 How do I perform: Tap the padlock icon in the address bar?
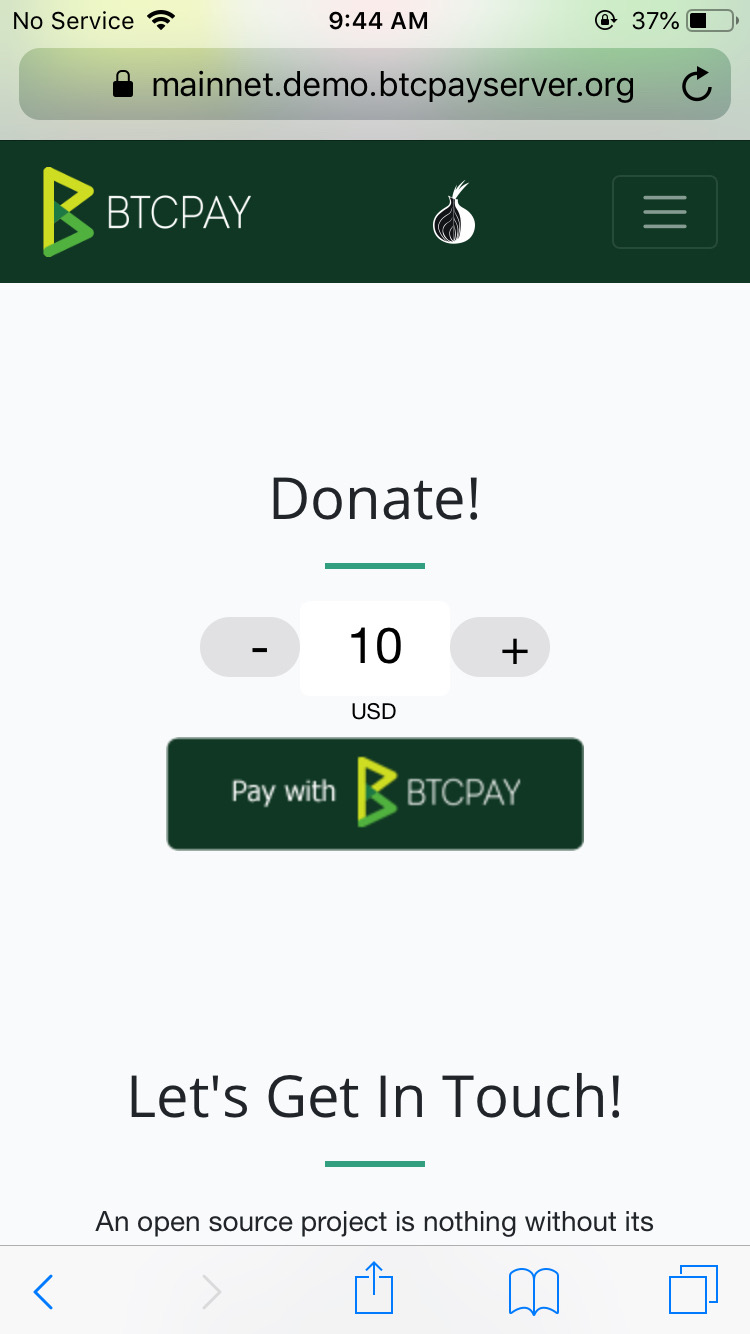coord(122,84)
